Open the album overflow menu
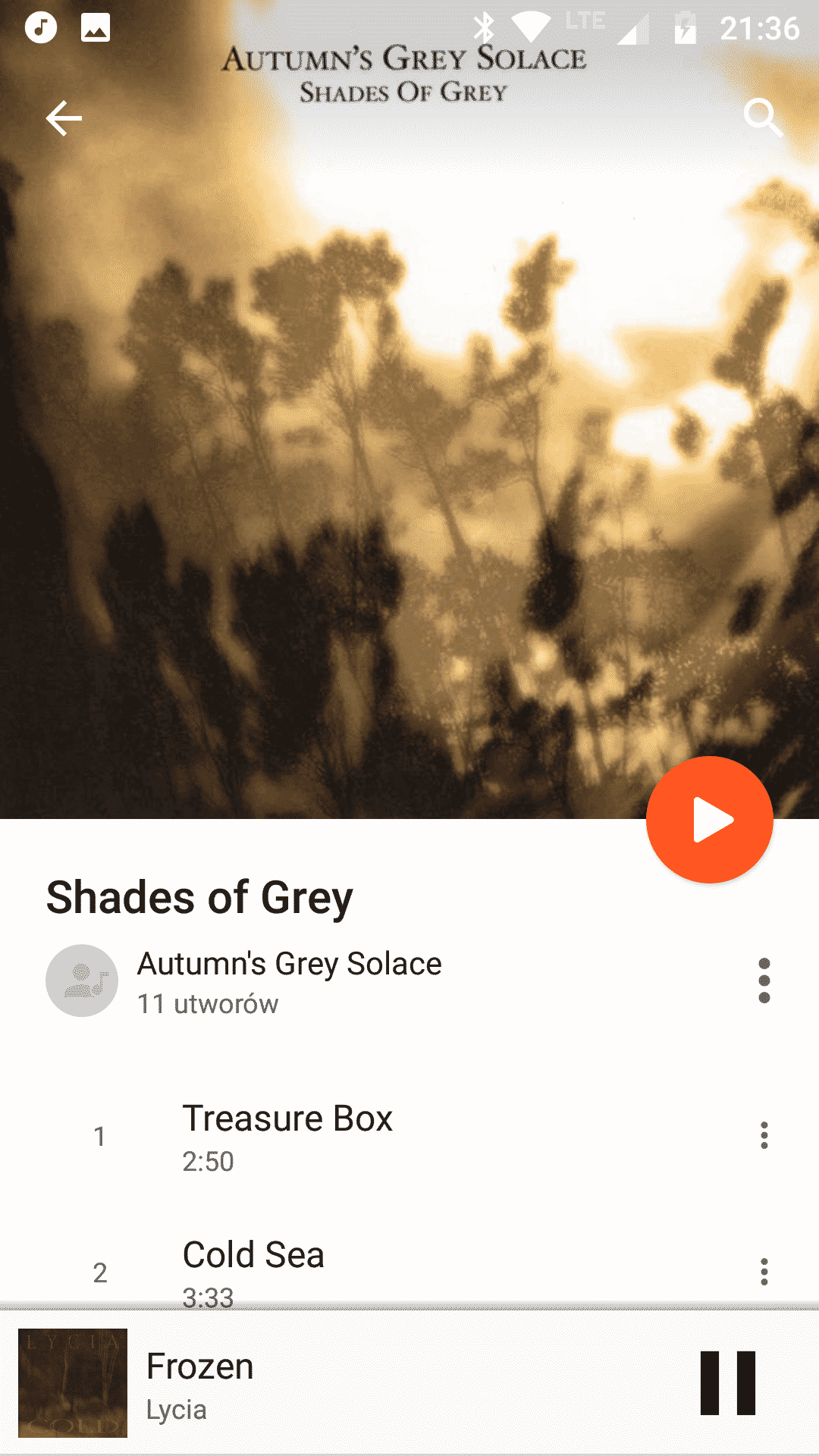This screenshot has height=1456, width=819. point(764,981)
